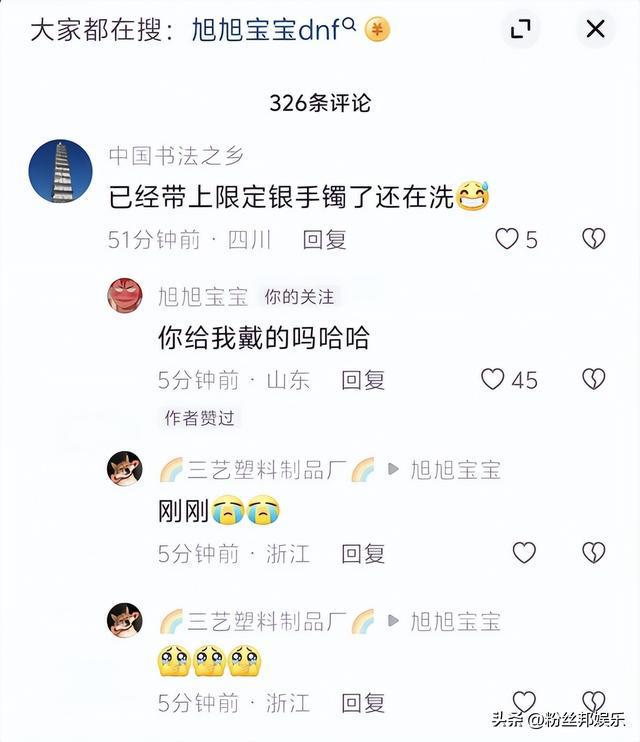
Task: Open 中国书法之乡's profile avatar
Action: pyautogui.click(x=60, y=172)
